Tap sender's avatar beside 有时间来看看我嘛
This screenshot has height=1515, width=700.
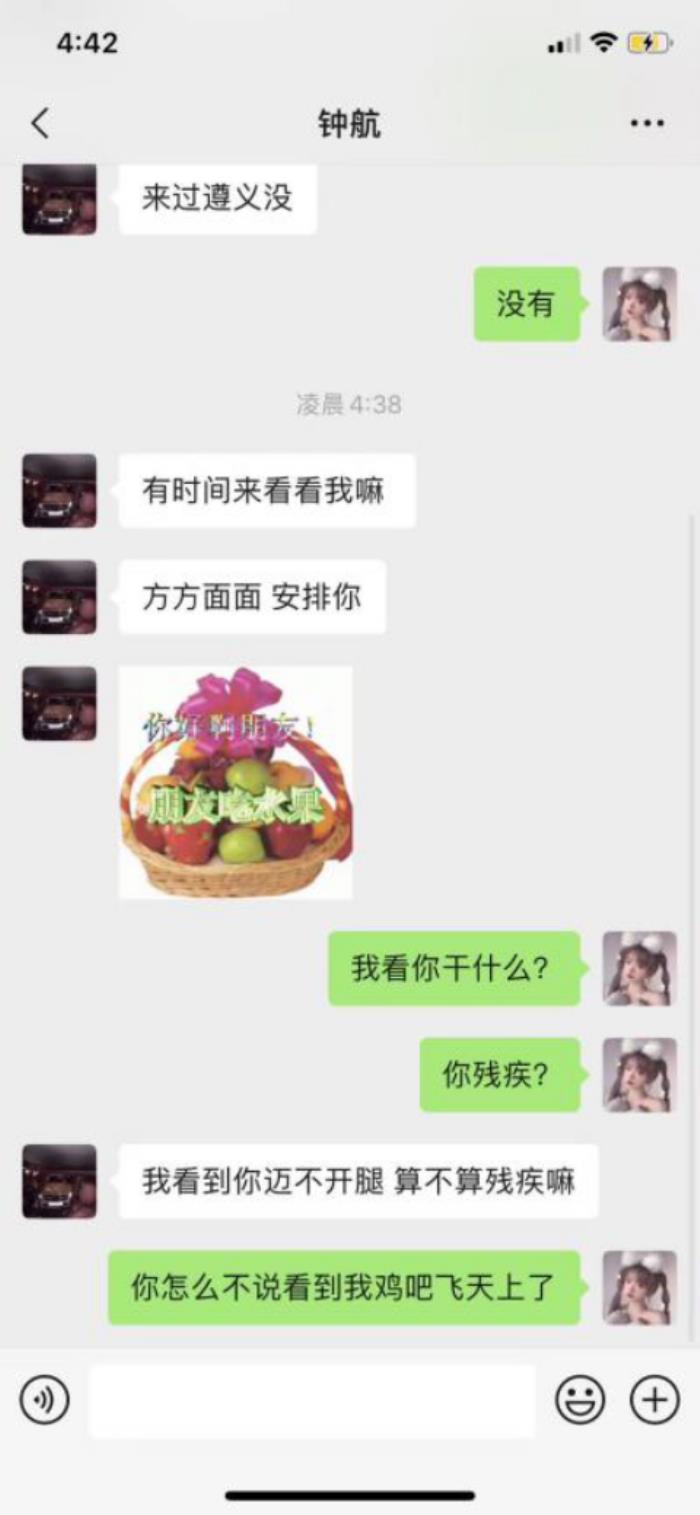pyautogui.click(x=60, y=491)
